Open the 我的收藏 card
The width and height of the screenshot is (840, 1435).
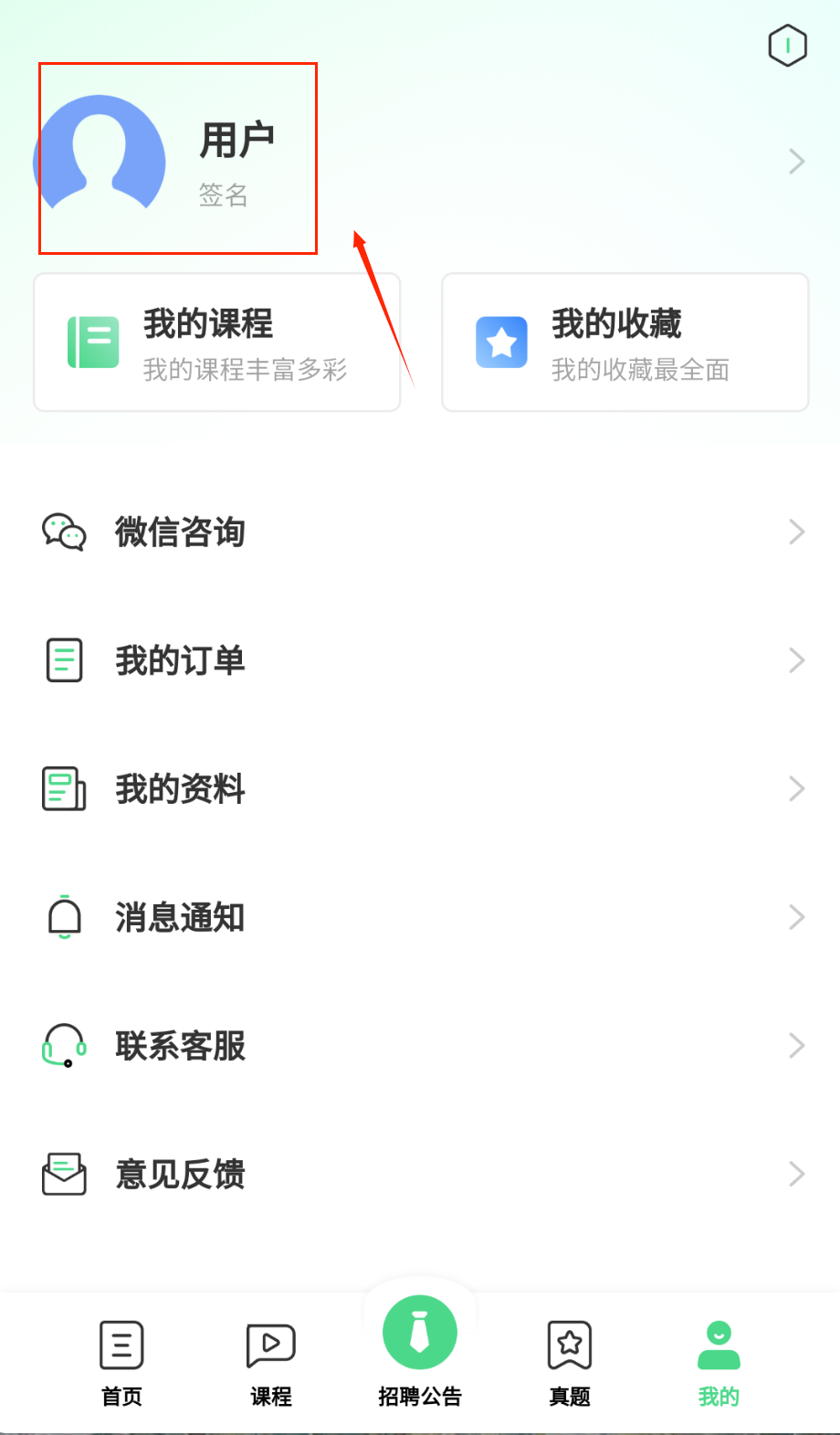tap(625, 343)
